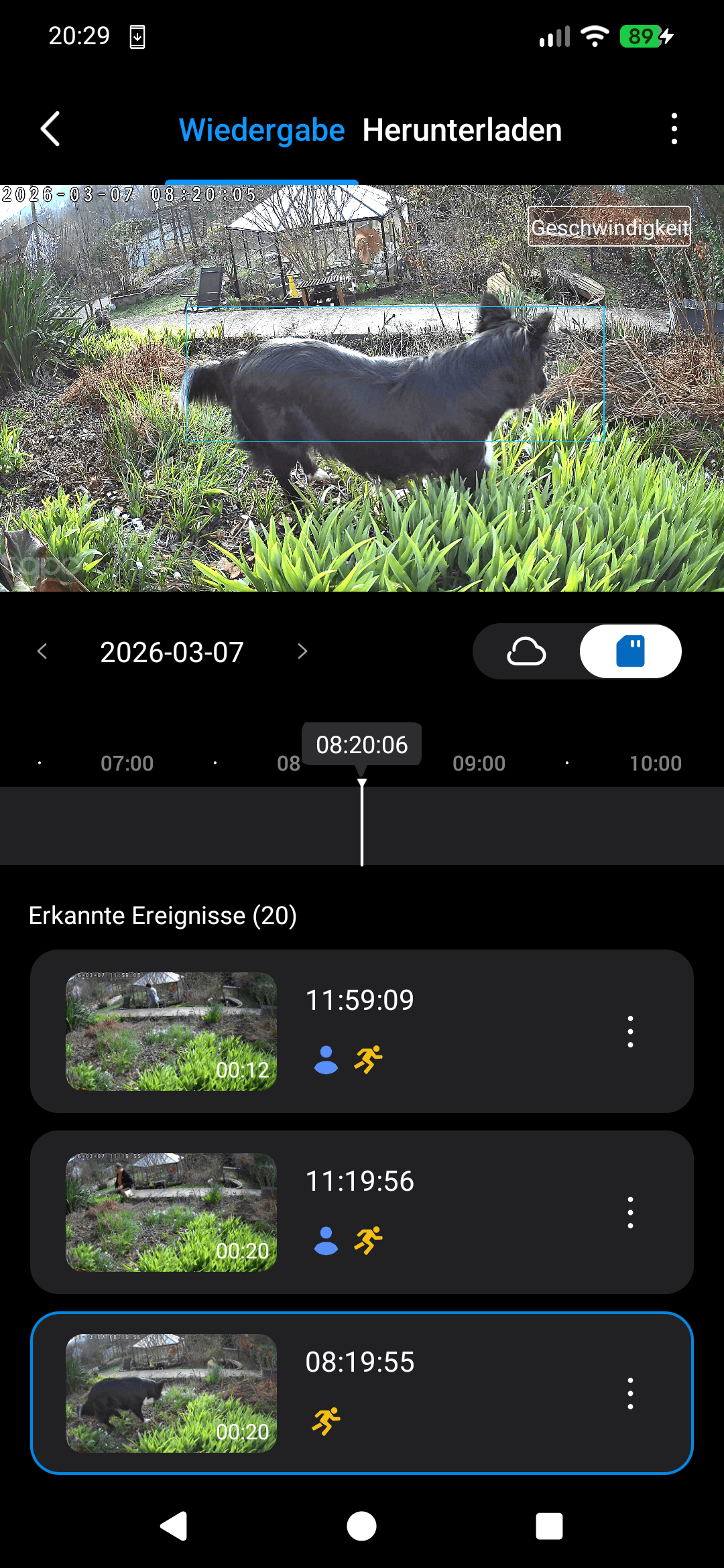
Task: Play the event recorded at 11:59:09
Action: coord(171,1031)
